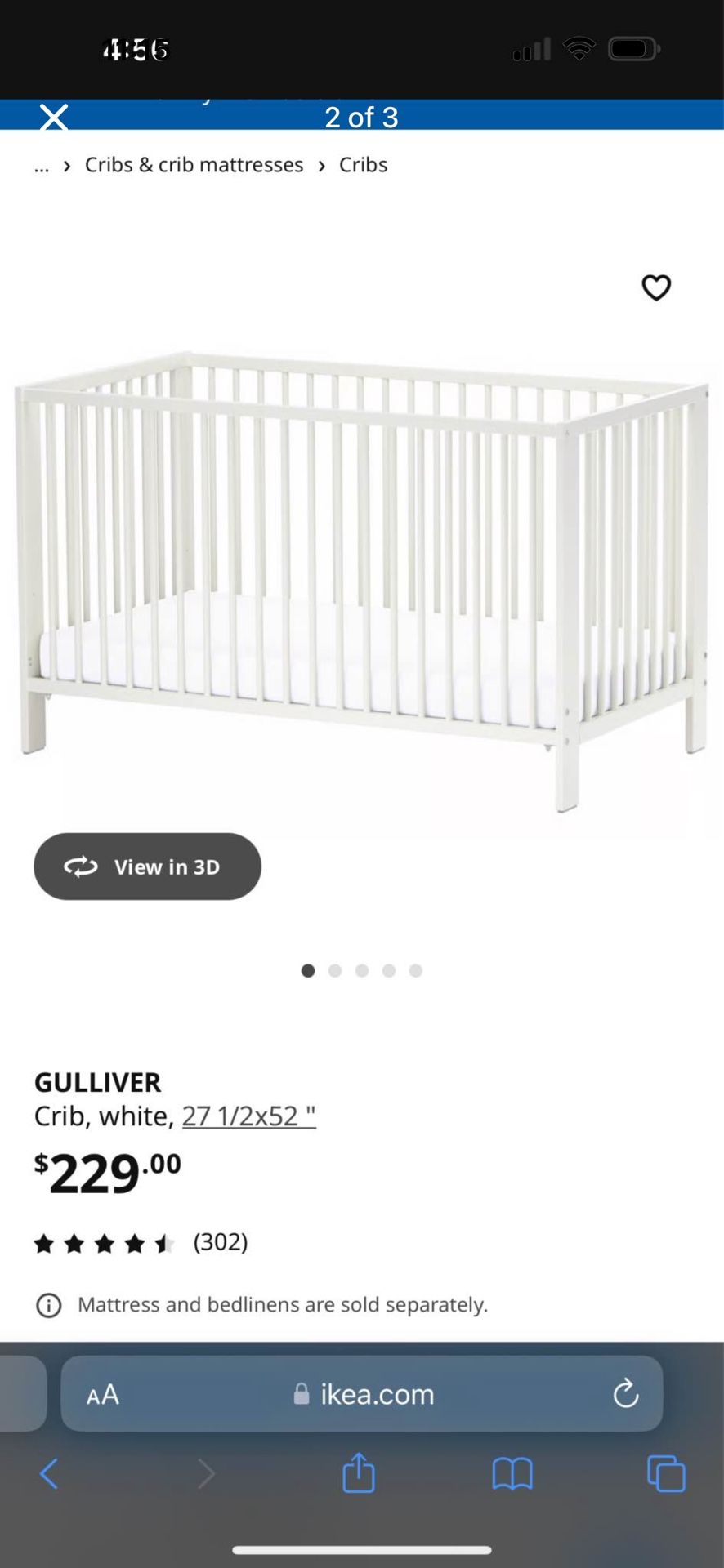The width and height of the screenshot is (724, 1568).
Task: Open the 302 customer reviews
Action: (220, 1242)
